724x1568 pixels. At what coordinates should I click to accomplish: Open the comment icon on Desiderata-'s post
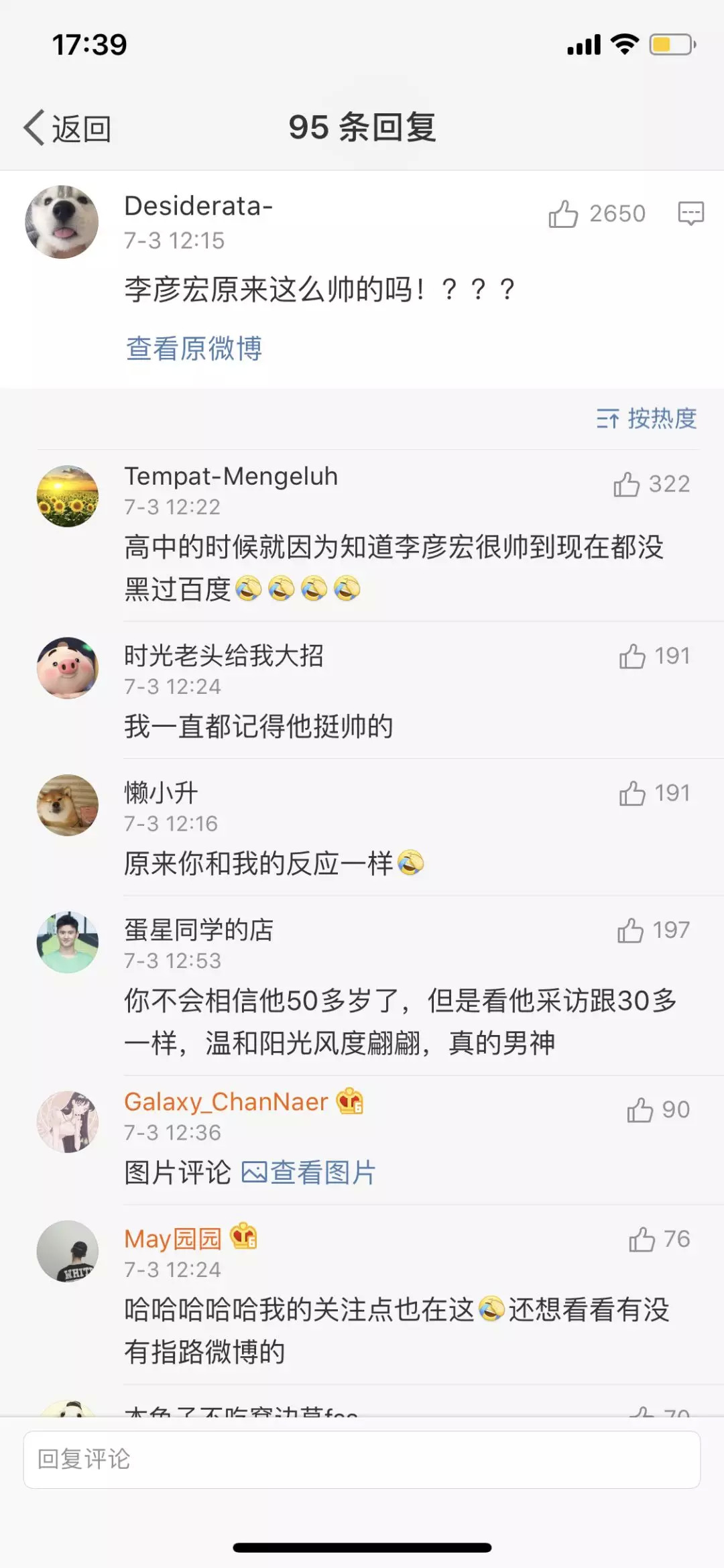[690, 214]
